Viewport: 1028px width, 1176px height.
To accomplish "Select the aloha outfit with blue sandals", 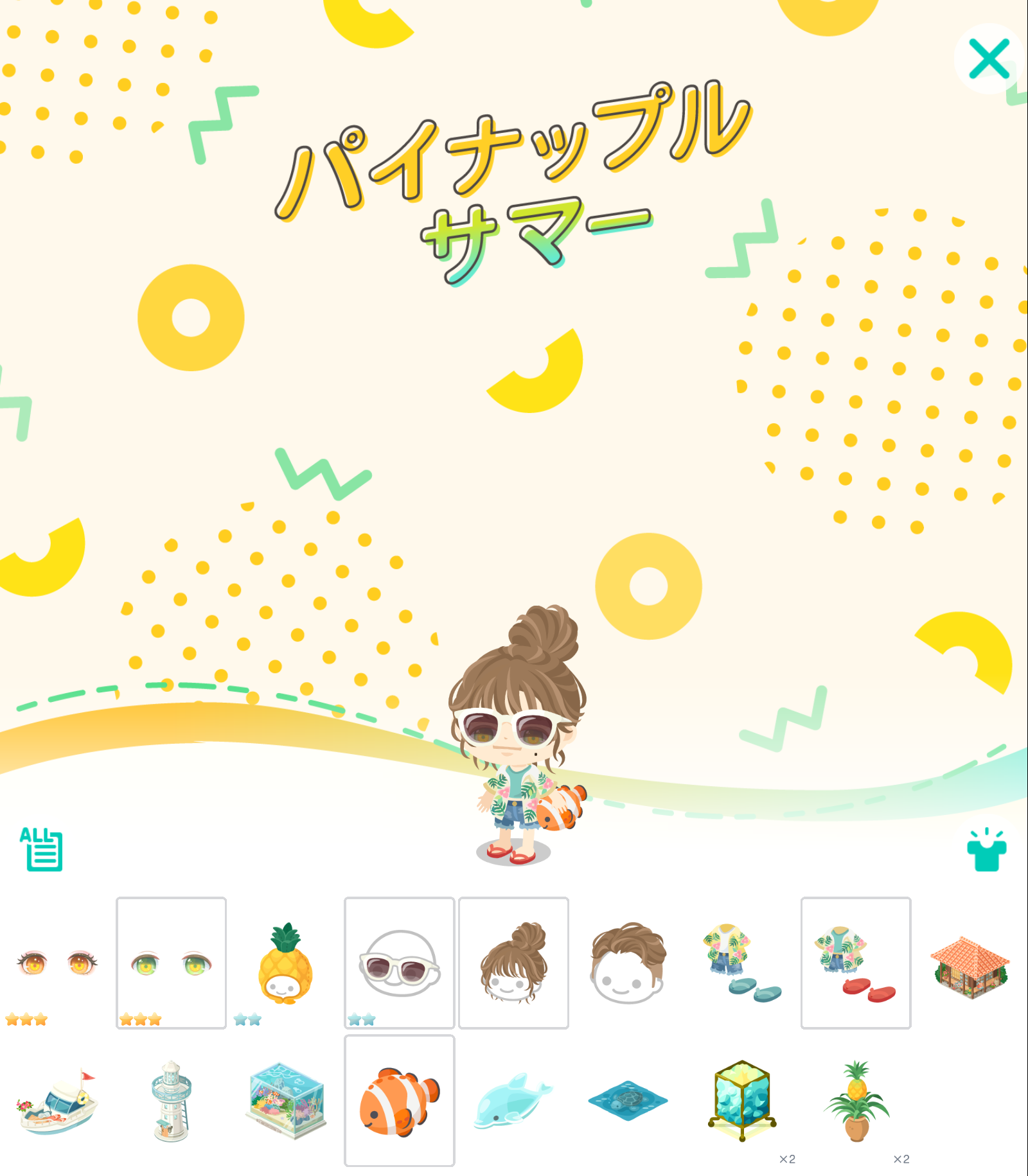I will (x=741, y=963).
